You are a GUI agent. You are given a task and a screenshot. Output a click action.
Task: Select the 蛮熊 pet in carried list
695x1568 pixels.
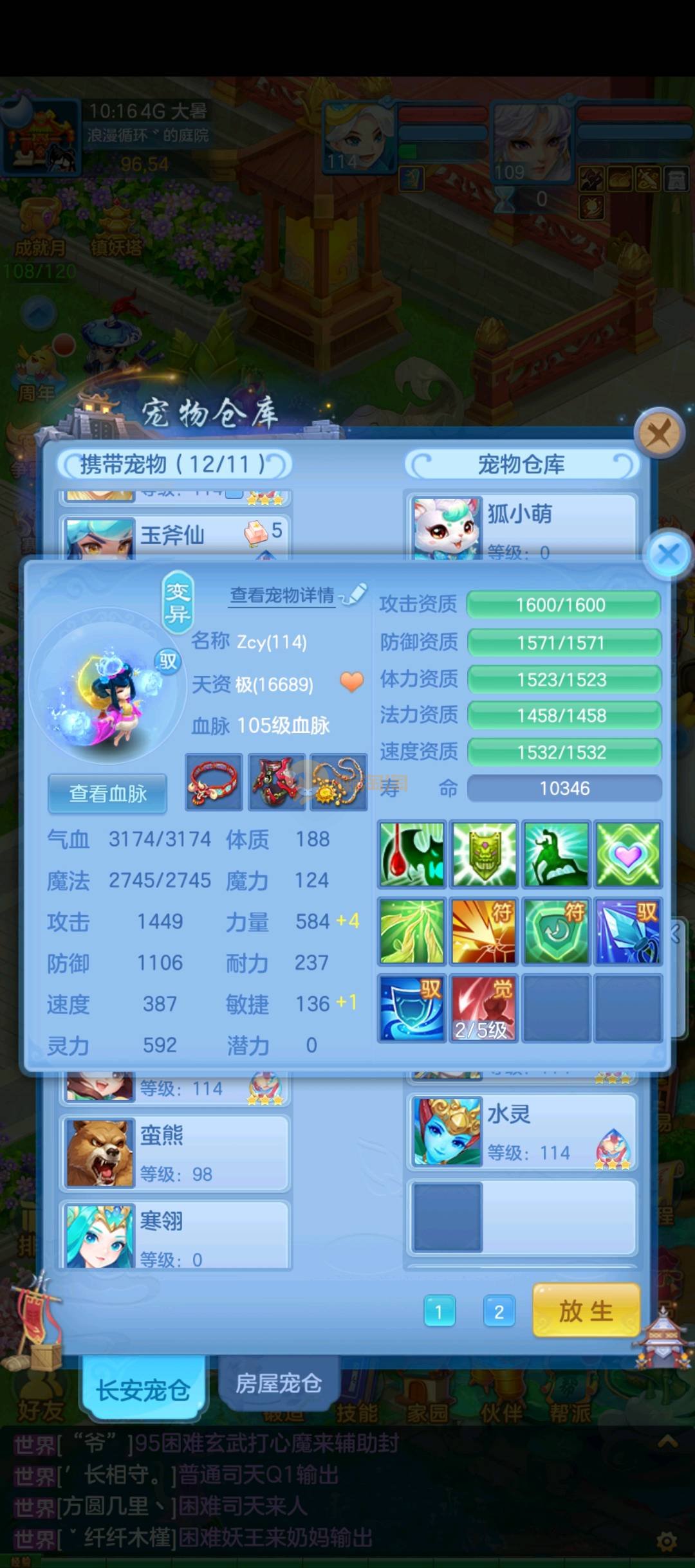pyautogui.click(x=175, y=1153)
